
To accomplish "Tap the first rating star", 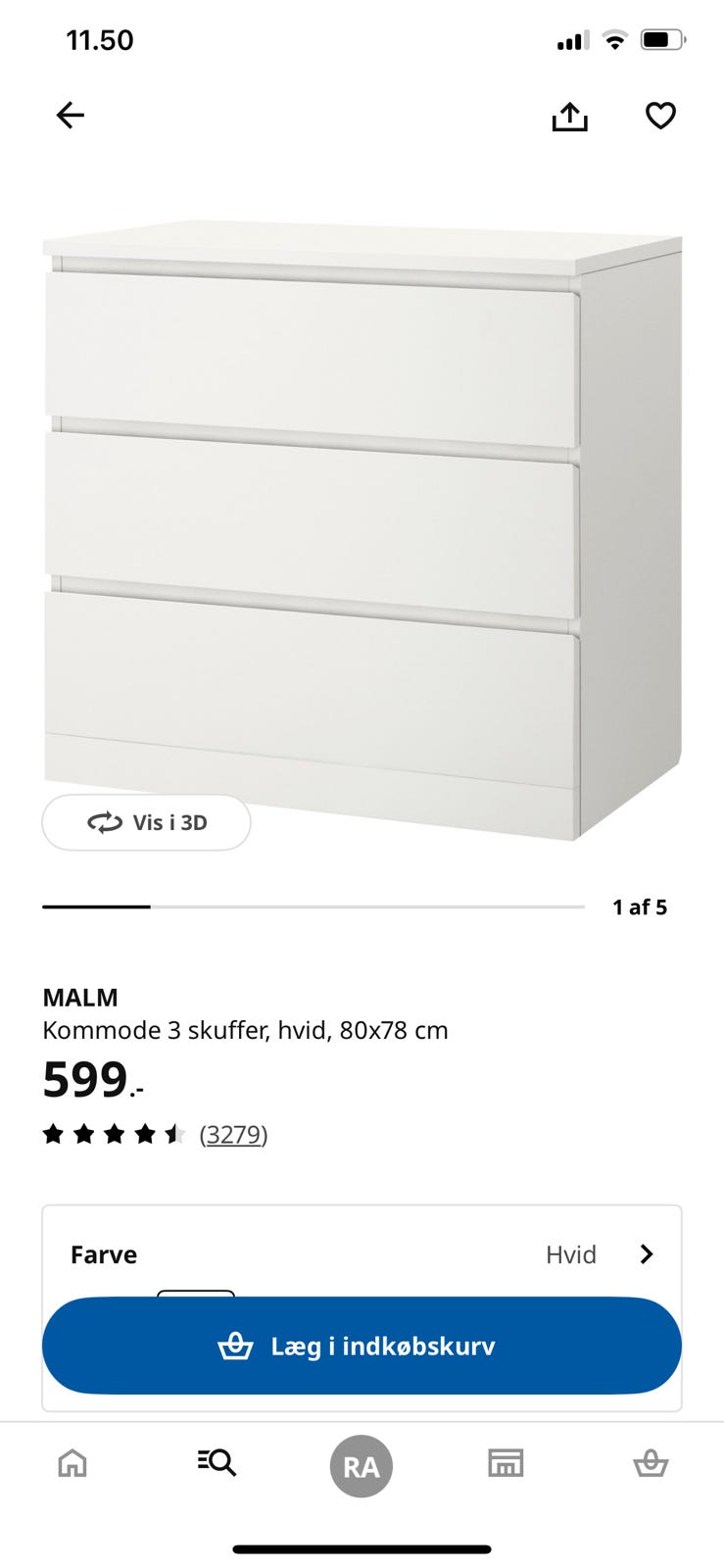I will [x=56, y=1134].
